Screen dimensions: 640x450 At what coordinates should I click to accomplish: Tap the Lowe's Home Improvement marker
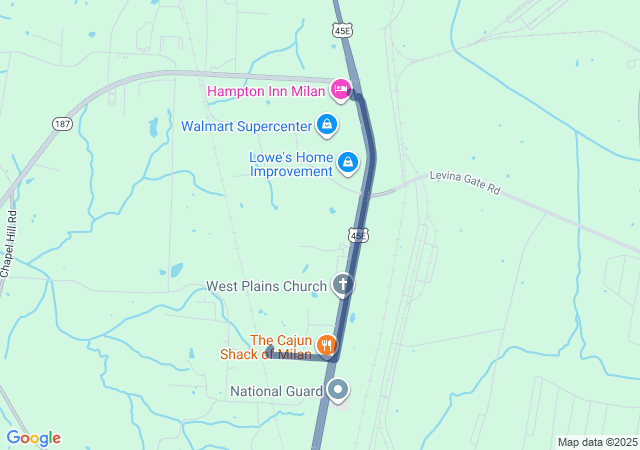[x=348, y=161]
